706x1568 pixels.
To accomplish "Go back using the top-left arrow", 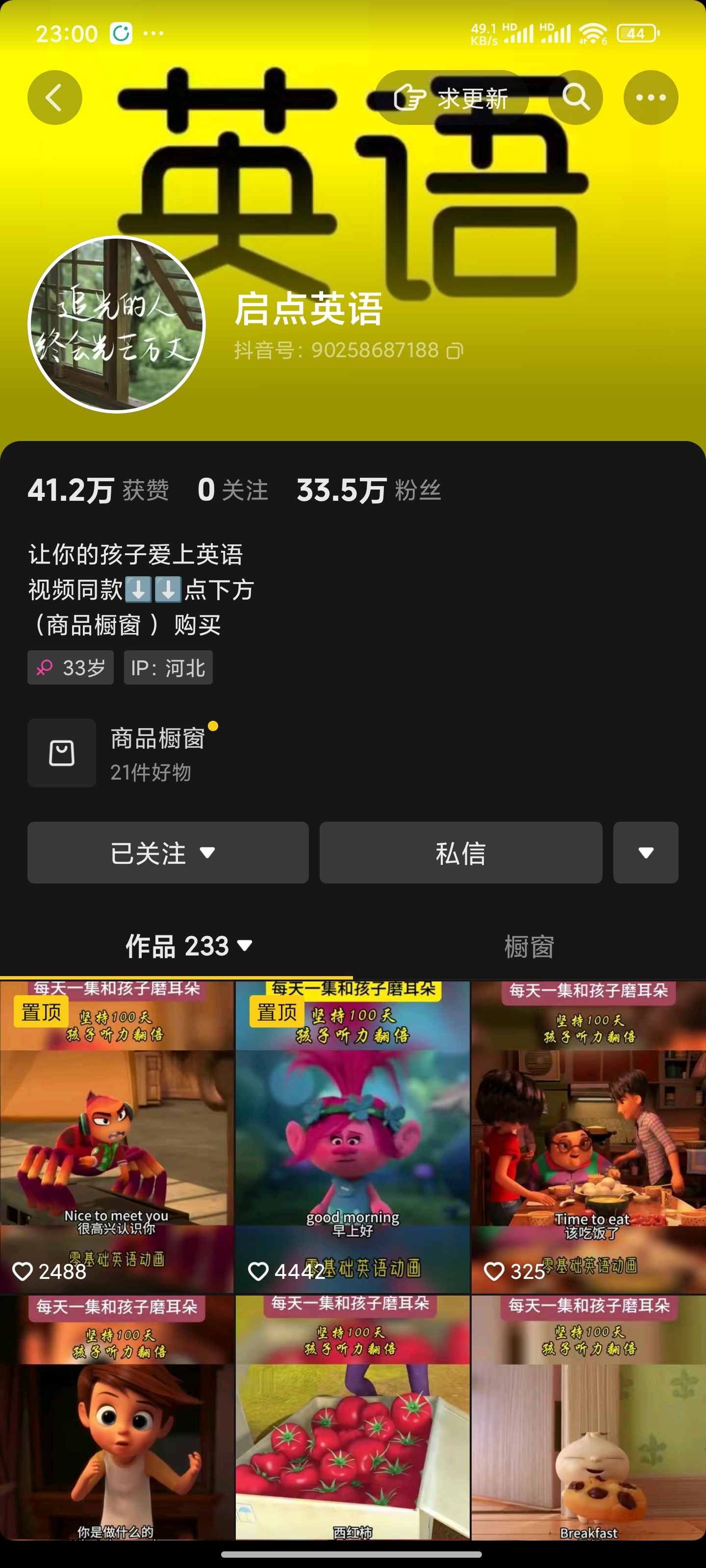I will pyautogui.click(x=54, y=98).
